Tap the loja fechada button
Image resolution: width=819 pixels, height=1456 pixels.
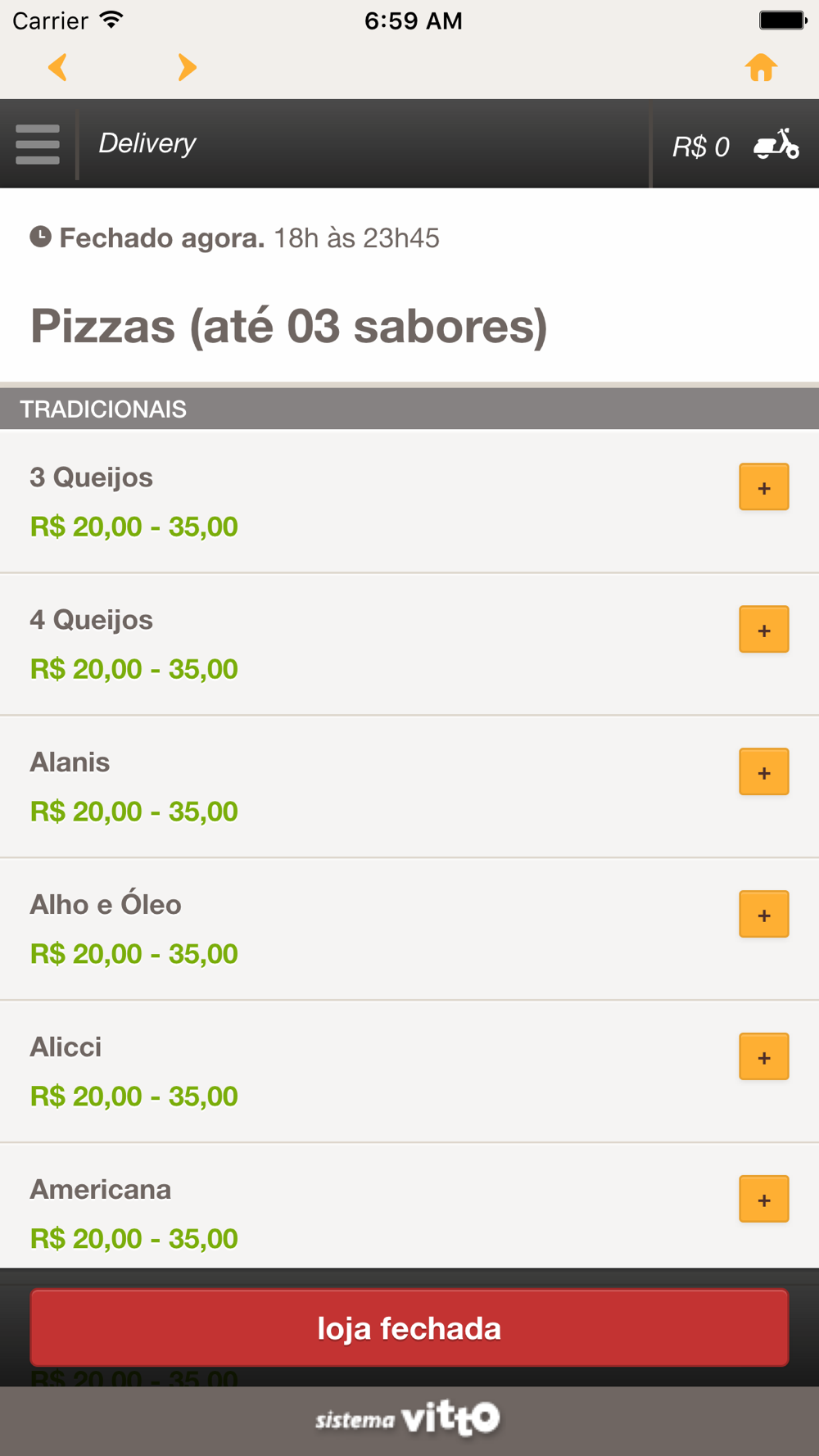coord(409,1328)
